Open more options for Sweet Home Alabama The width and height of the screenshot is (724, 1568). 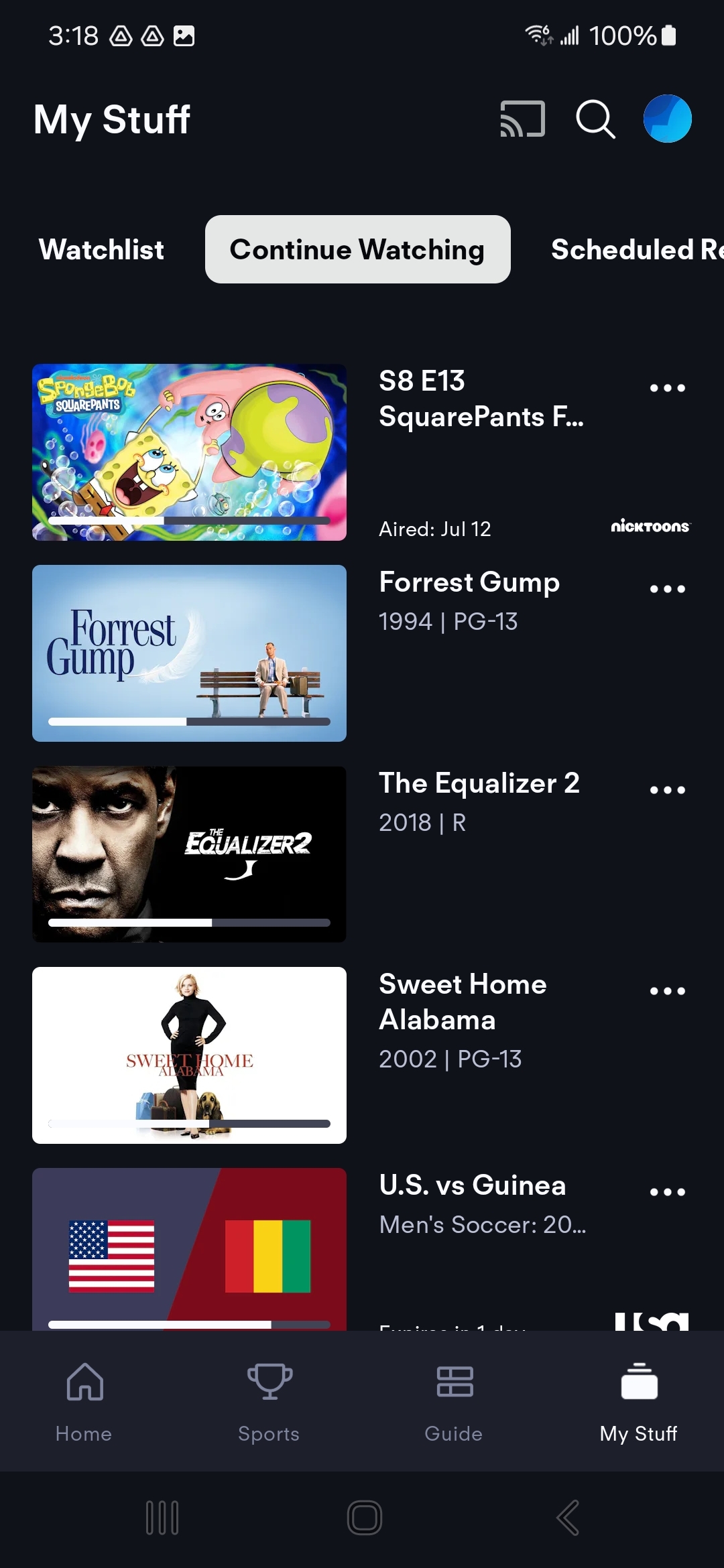pyautogui.click(x=667, y=990)
